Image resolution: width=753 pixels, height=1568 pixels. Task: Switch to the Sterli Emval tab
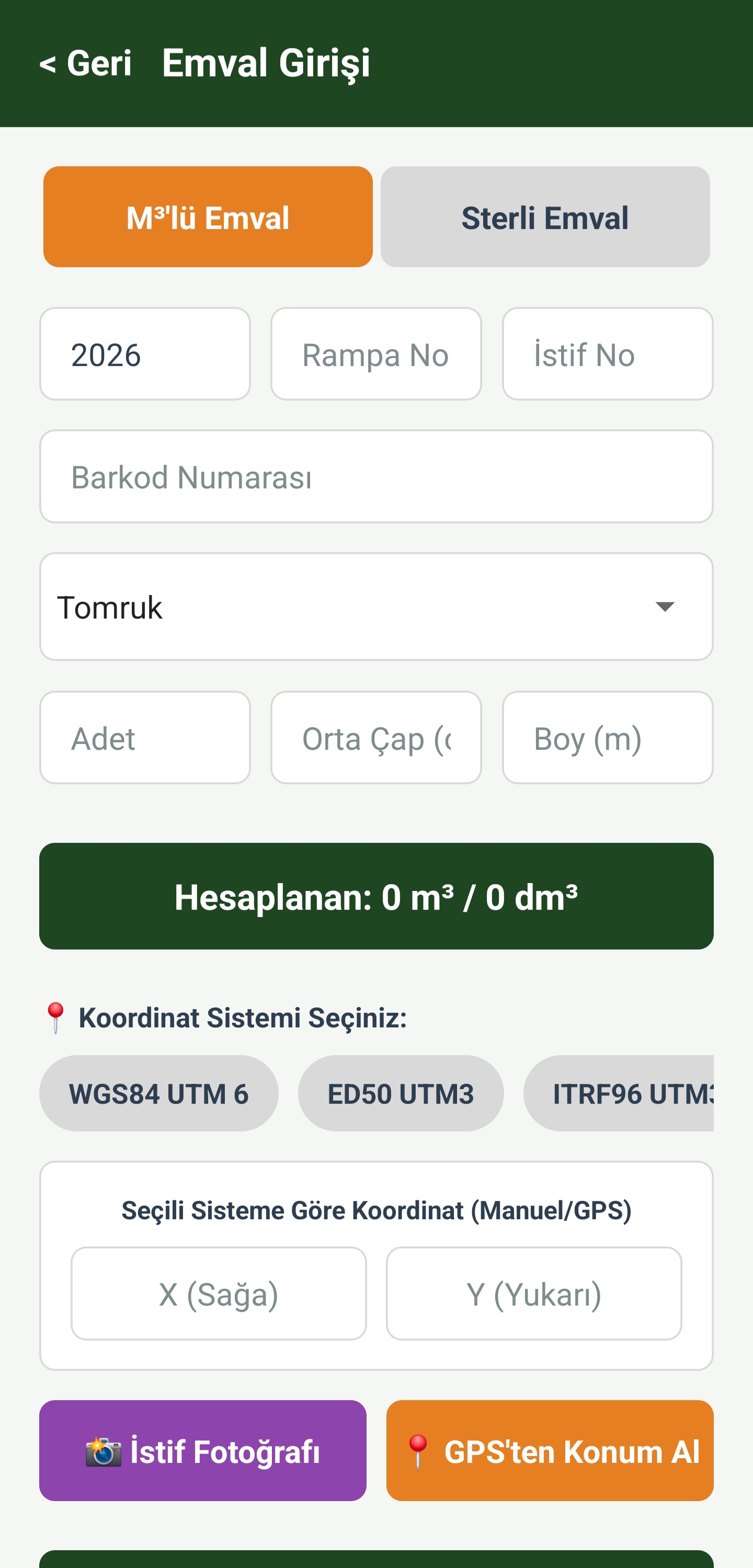(545, 216)
